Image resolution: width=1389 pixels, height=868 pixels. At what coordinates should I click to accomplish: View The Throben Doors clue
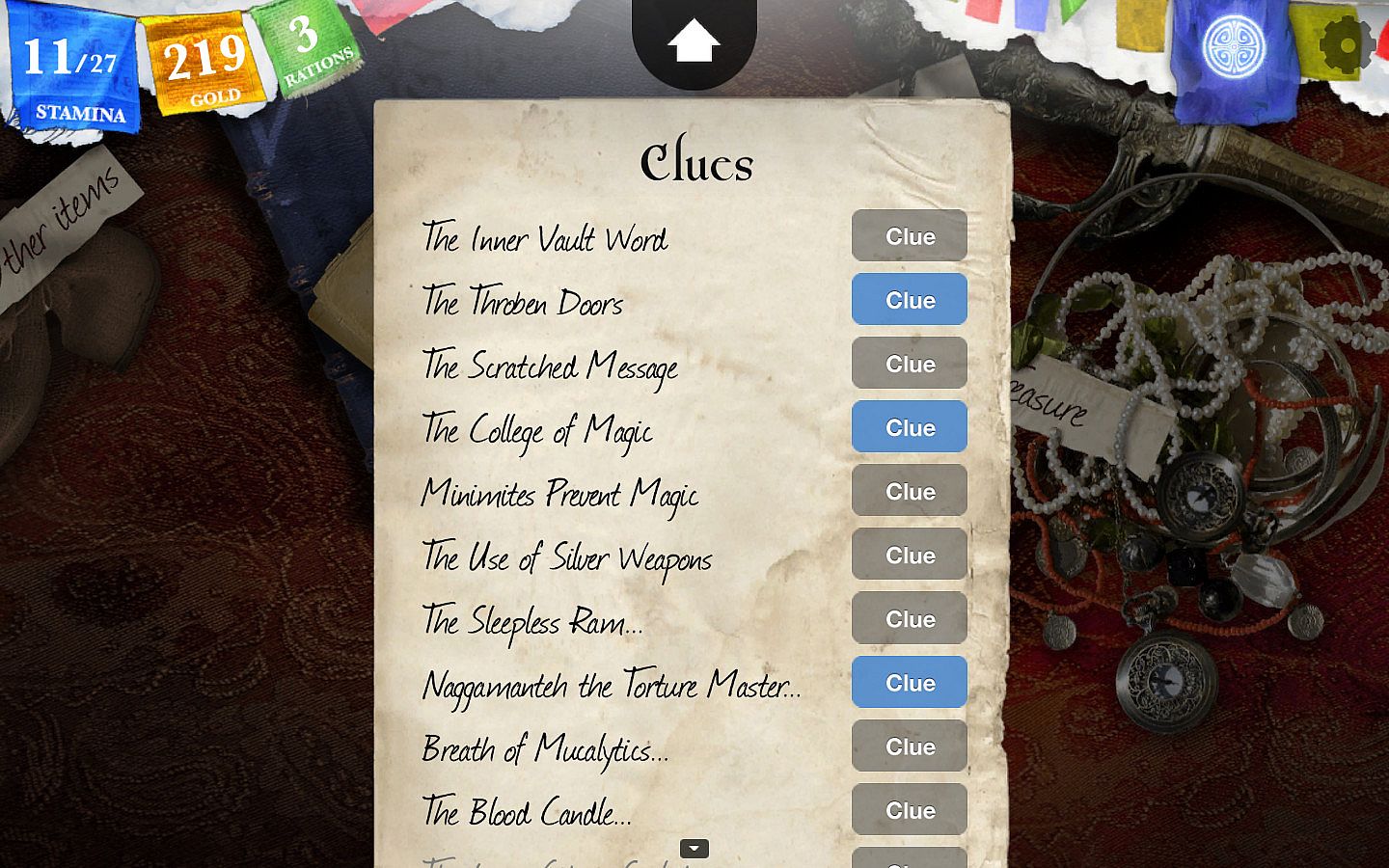coord(909,300)
